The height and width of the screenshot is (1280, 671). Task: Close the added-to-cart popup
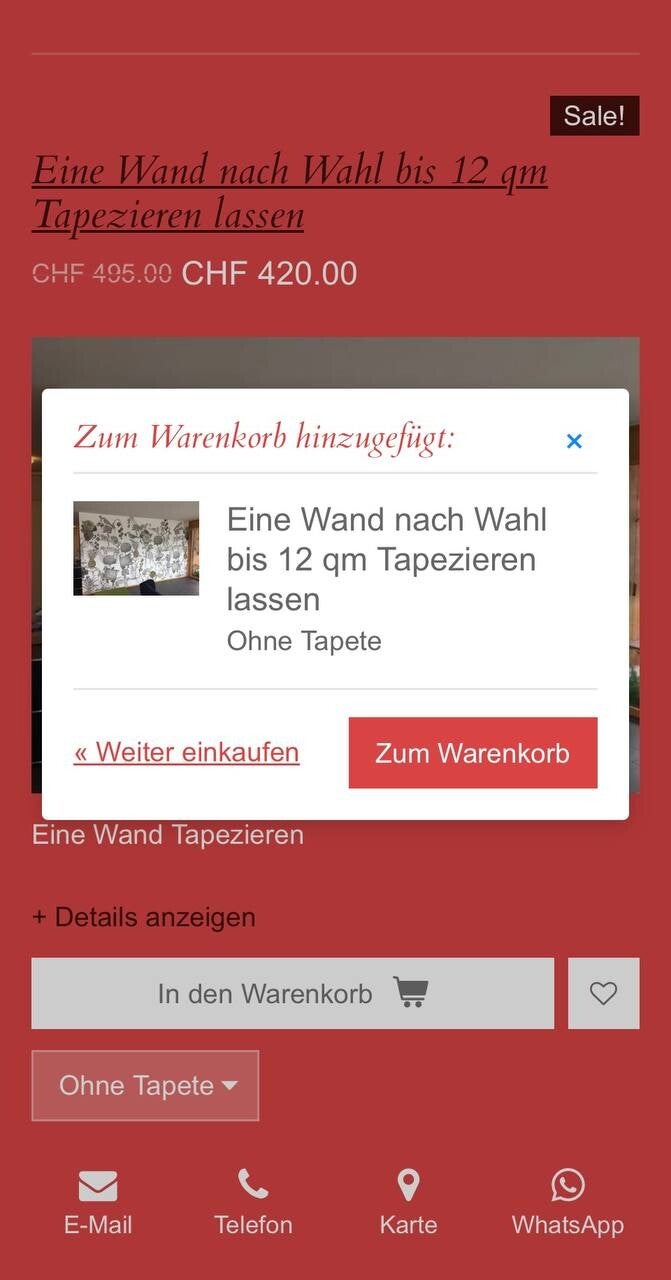574,441
